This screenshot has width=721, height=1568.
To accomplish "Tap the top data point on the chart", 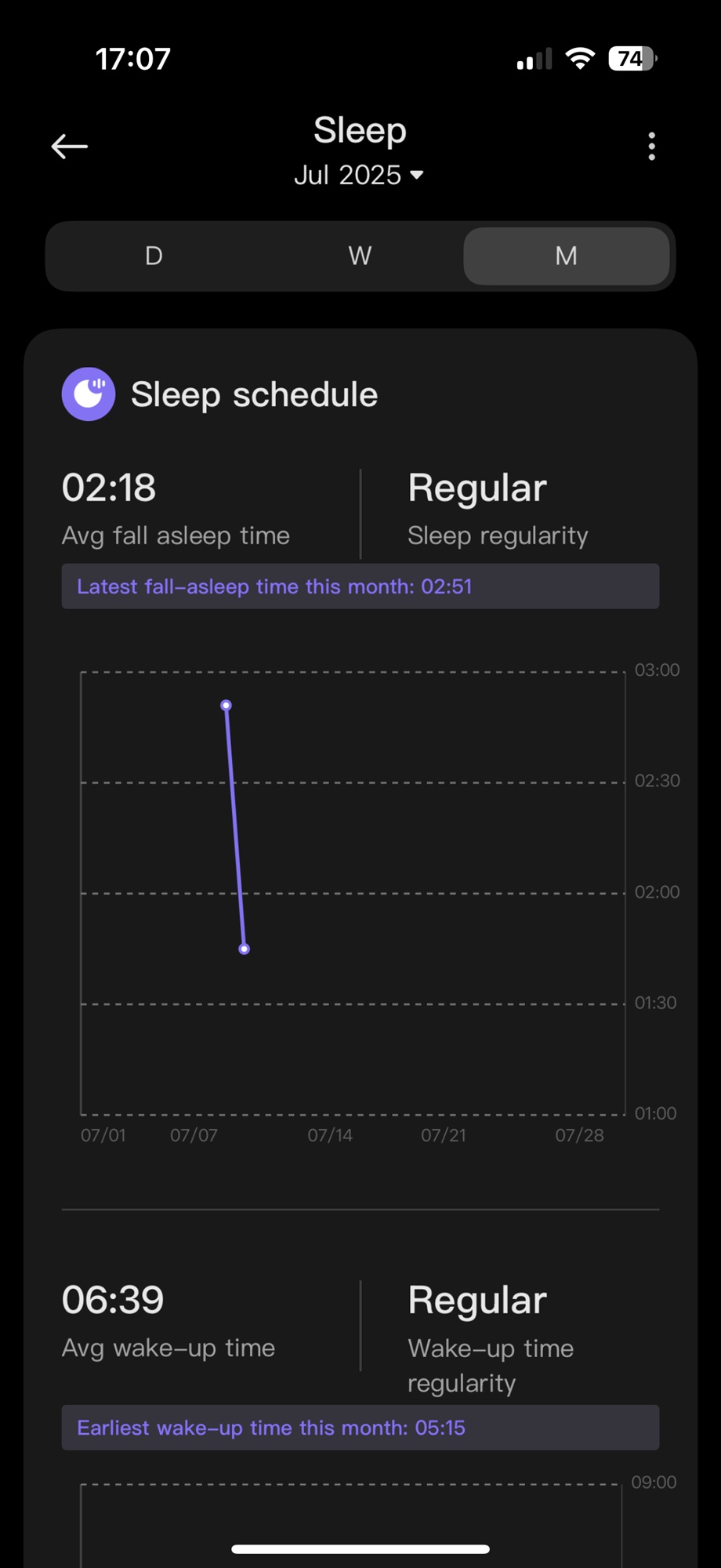I will pos(226,706).
